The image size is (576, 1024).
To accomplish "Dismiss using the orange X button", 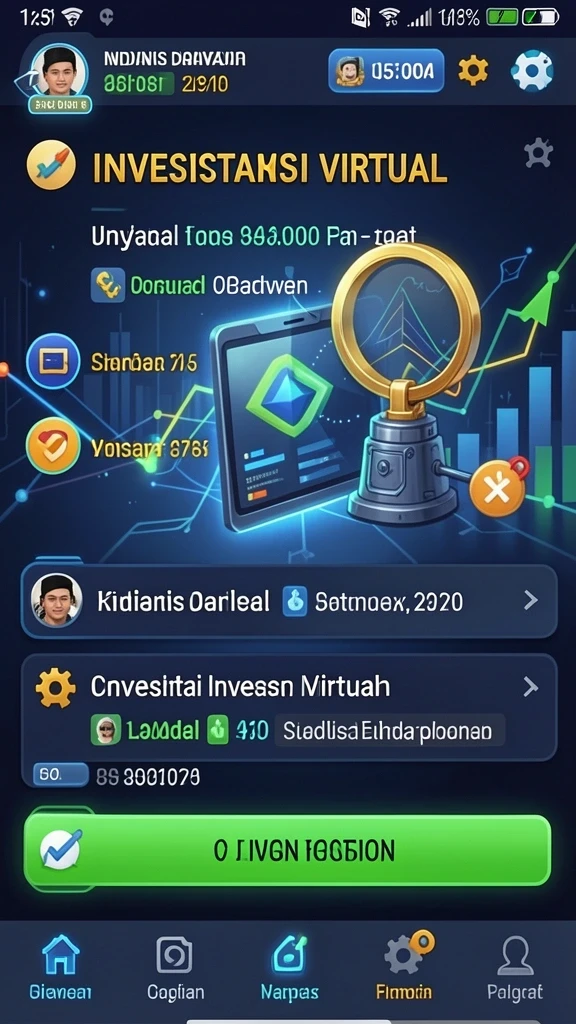I will (x=497, y=488).
